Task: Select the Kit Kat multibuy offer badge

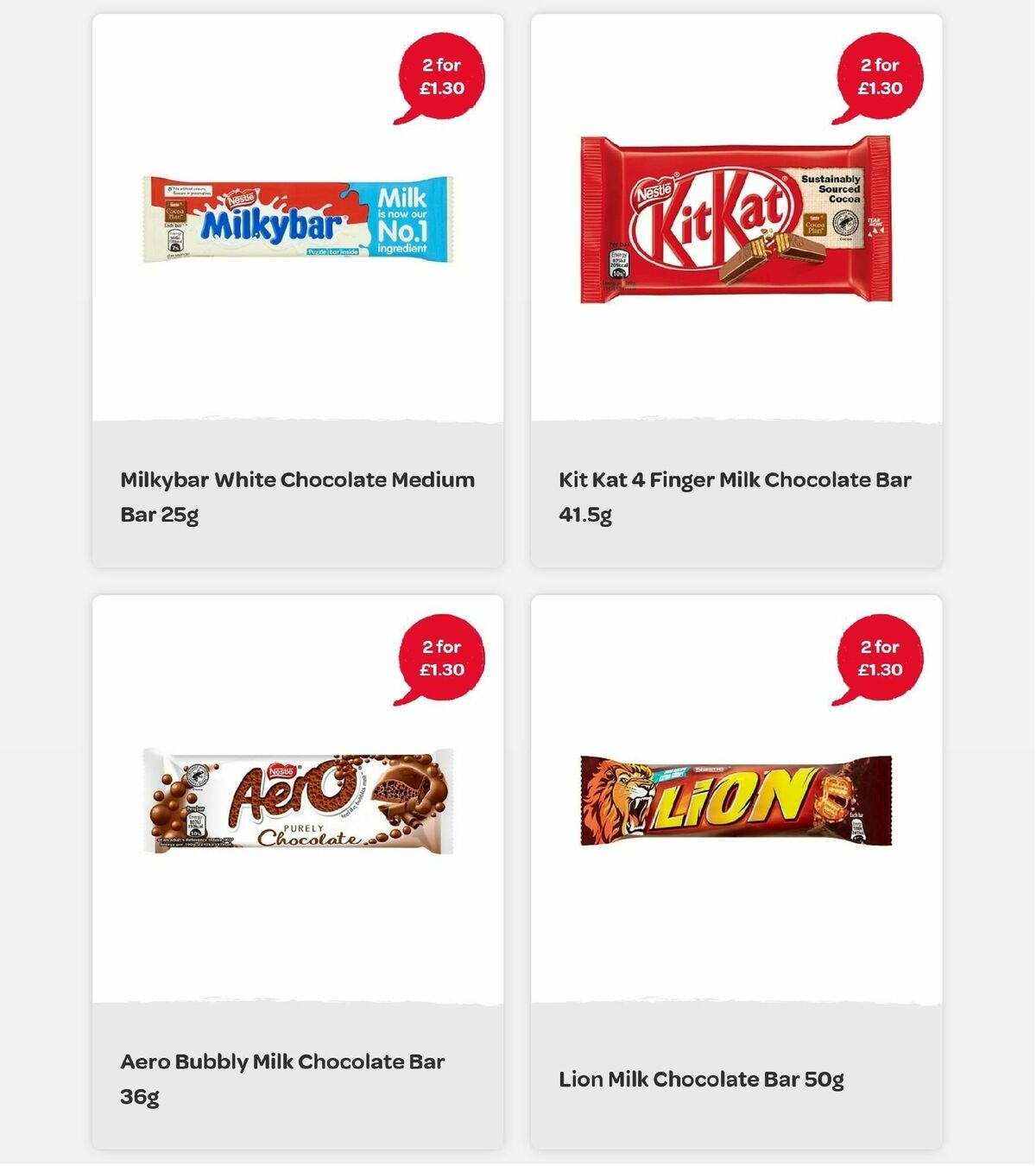Action: point(881,76)
